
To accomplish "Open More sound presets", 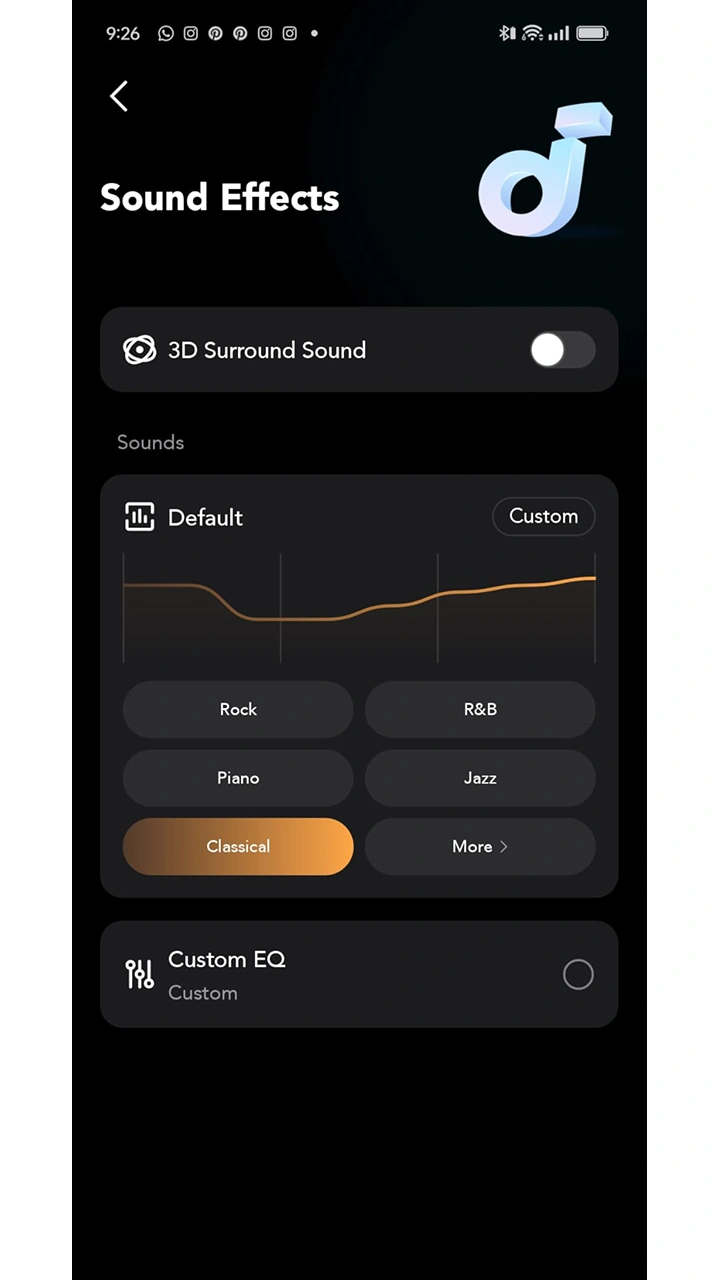I will pyautogui.click(x=480, y=846).
